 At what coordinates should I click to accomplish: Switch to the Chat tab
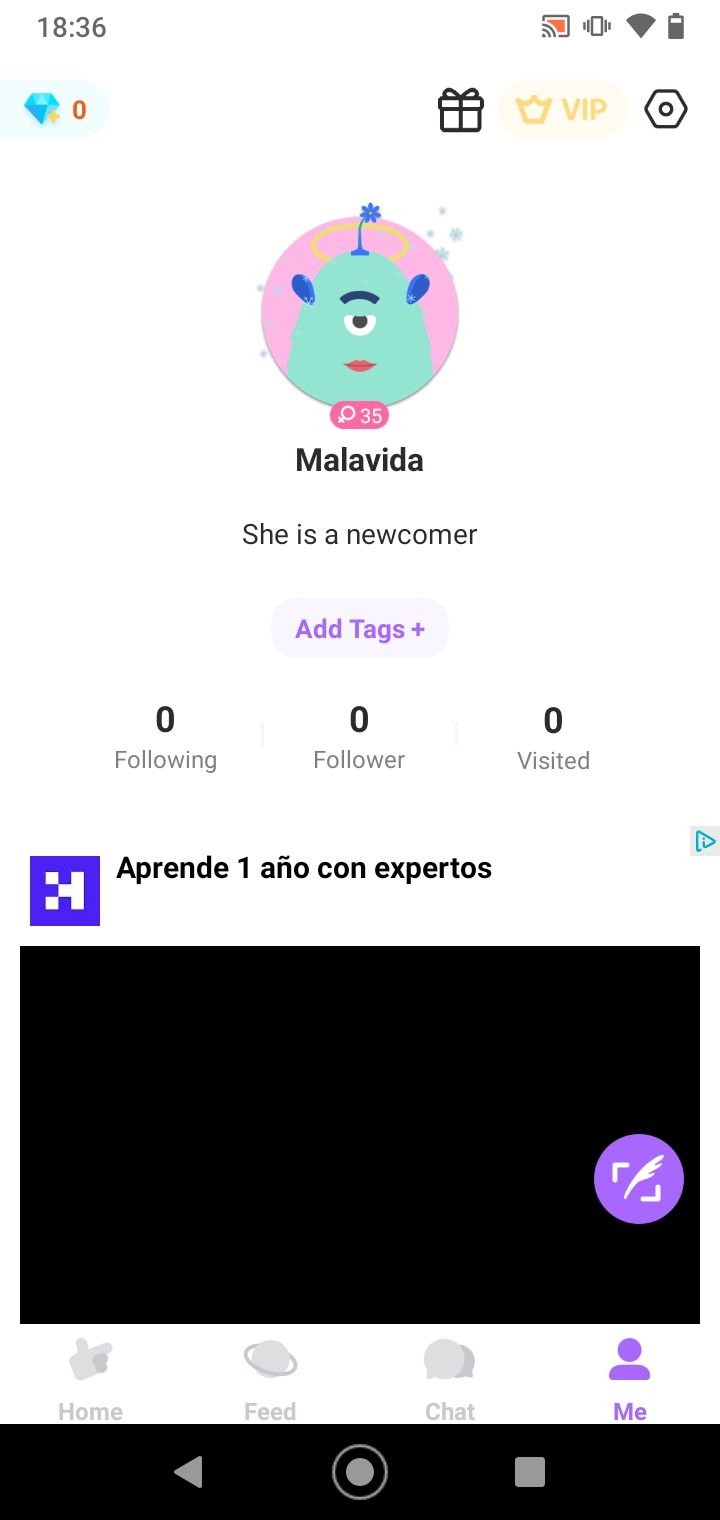[450, 1380]
